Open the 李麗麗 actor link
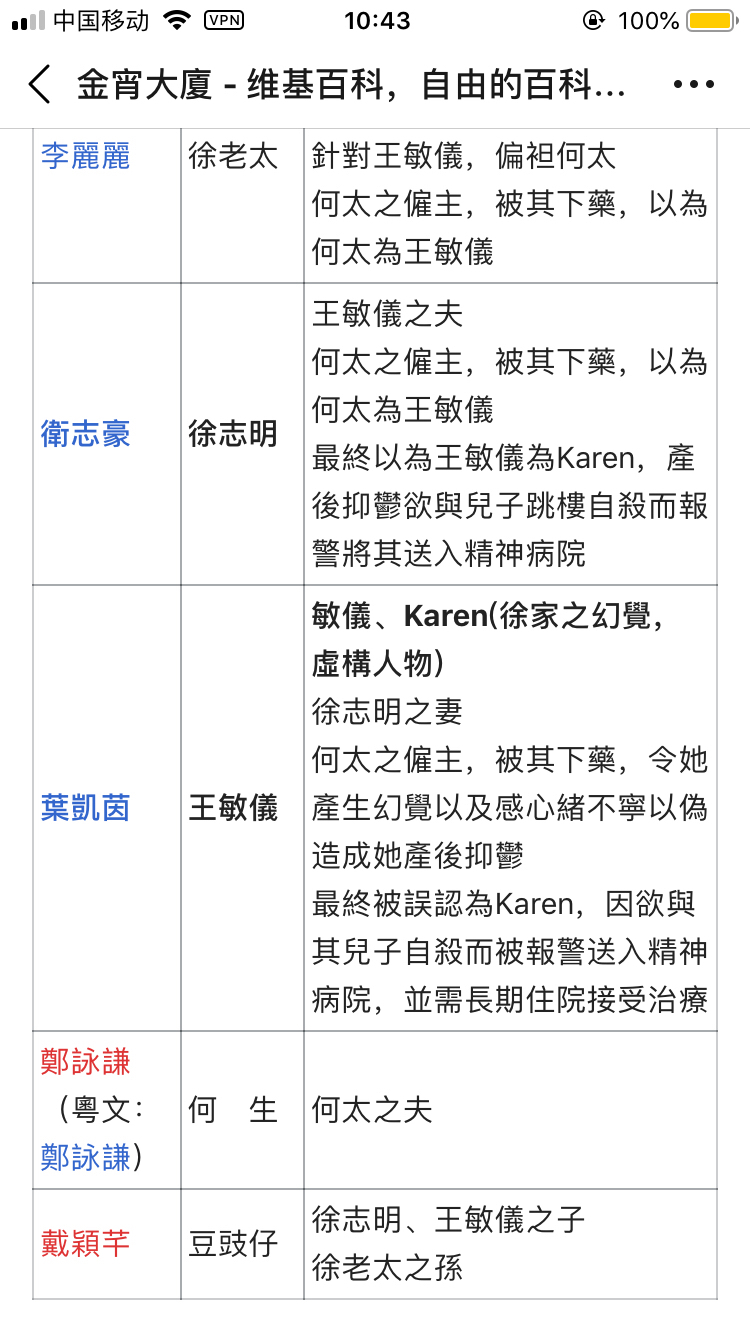The height and width of the screenshot is (1334, 750). (x=85, y=156)
